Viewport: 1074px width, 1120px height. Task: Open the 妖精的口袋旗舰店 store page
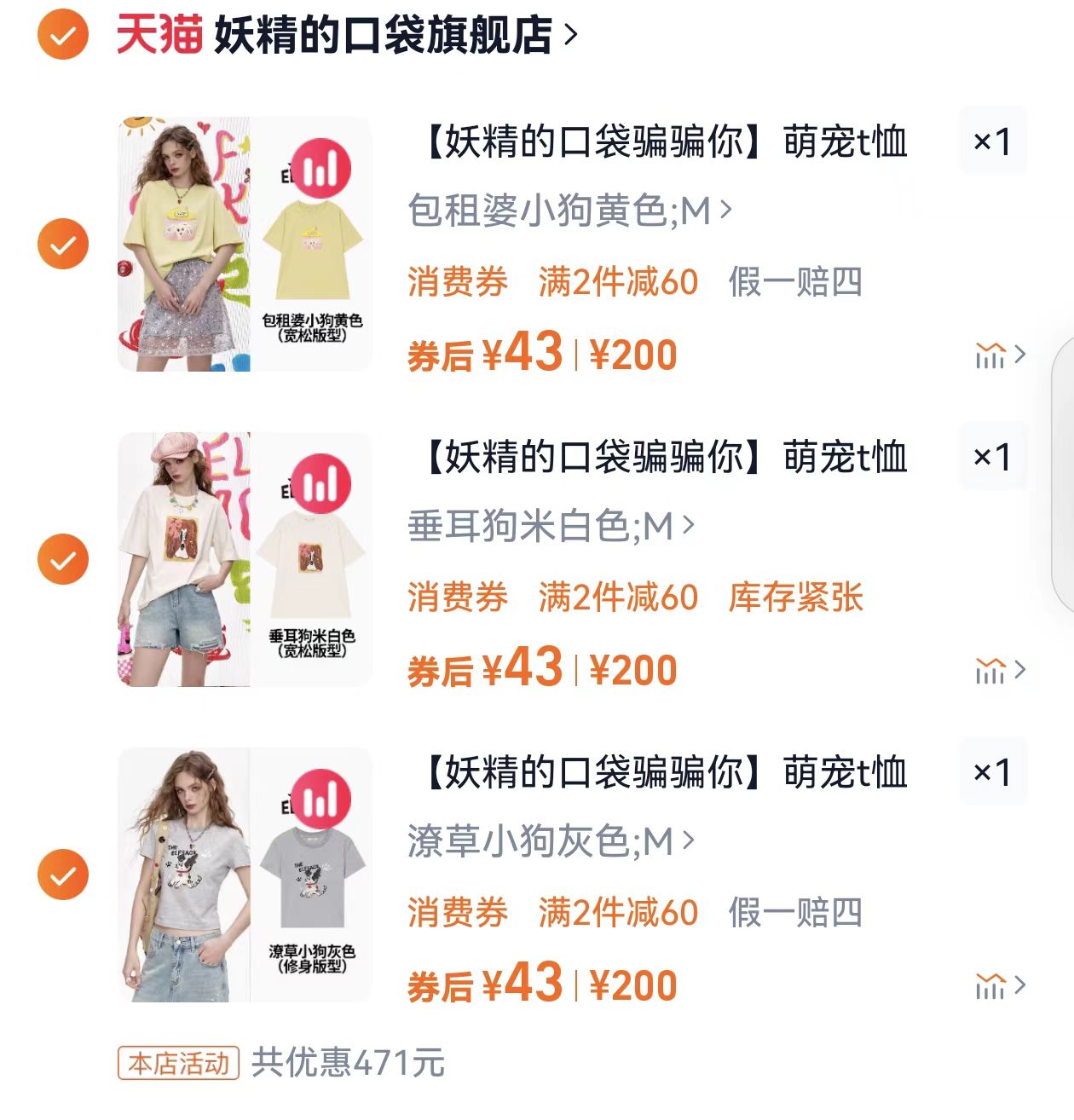coord(384,36)
